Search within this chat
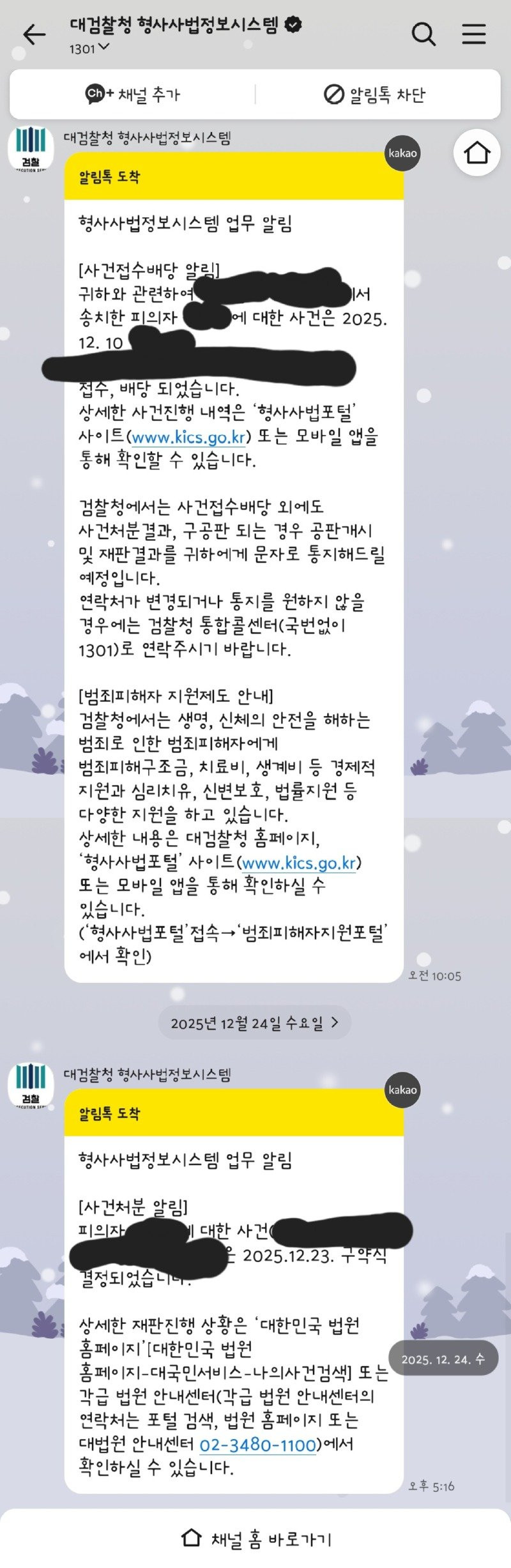 pos(423,34)
